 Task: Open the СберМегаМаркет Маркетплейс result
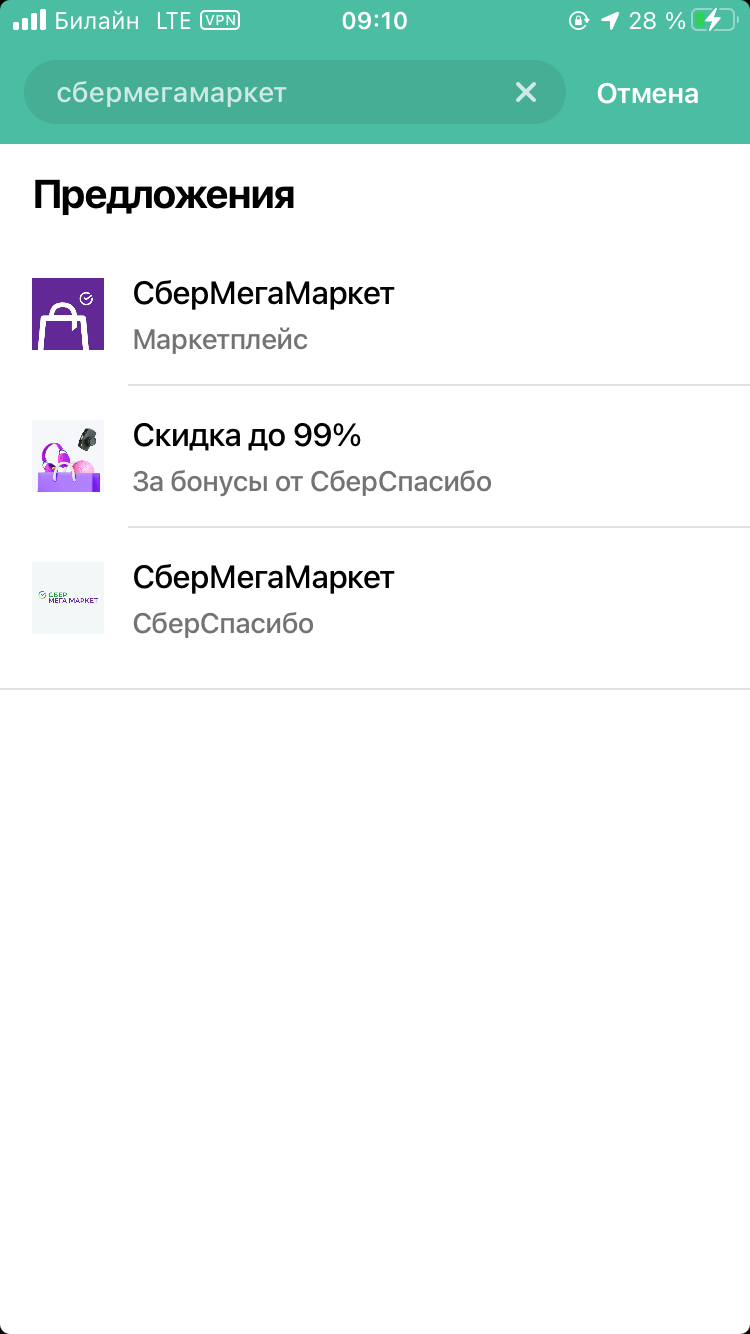[x=375, y=314]
